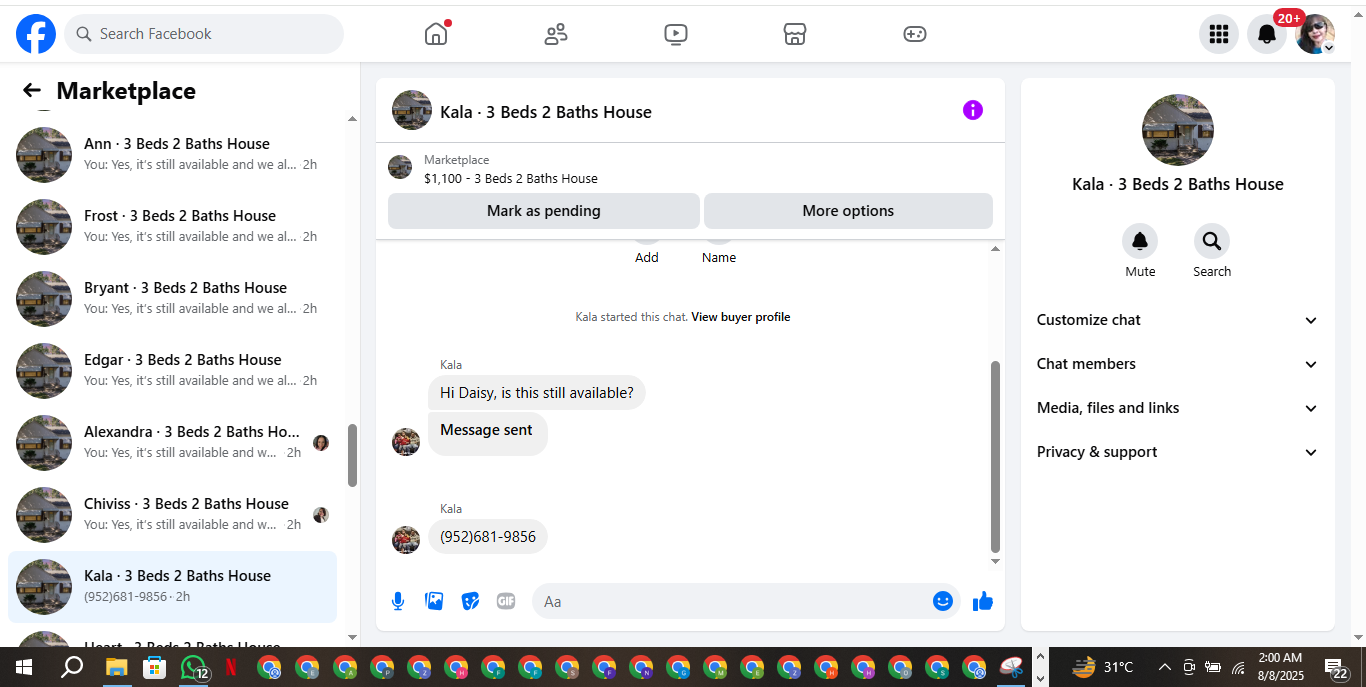Send a thumbs-up like
Screen dimensions: 1366x687
pos(983,601)
